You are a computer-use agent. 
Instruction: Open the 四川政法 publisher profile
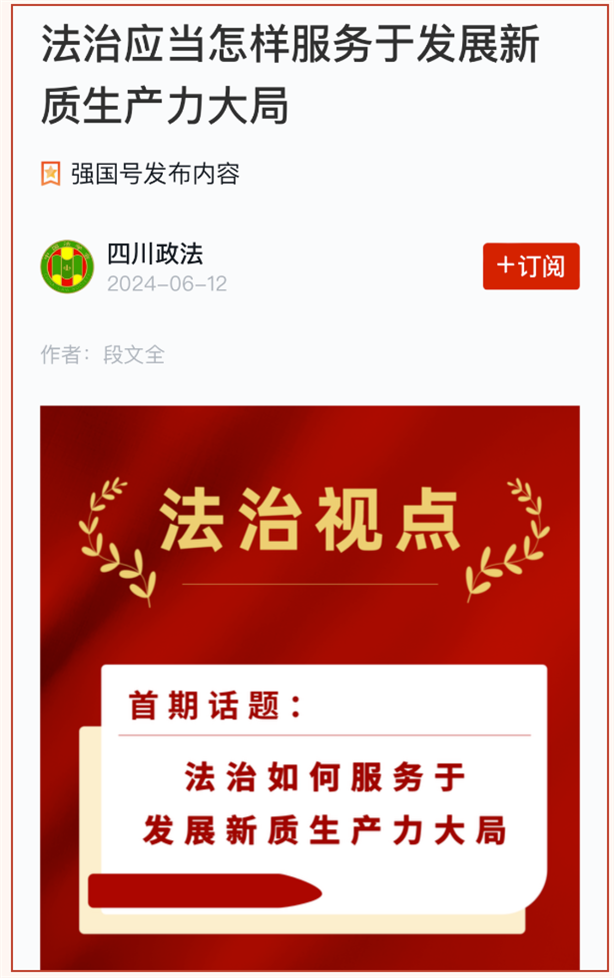coord(155,254)
